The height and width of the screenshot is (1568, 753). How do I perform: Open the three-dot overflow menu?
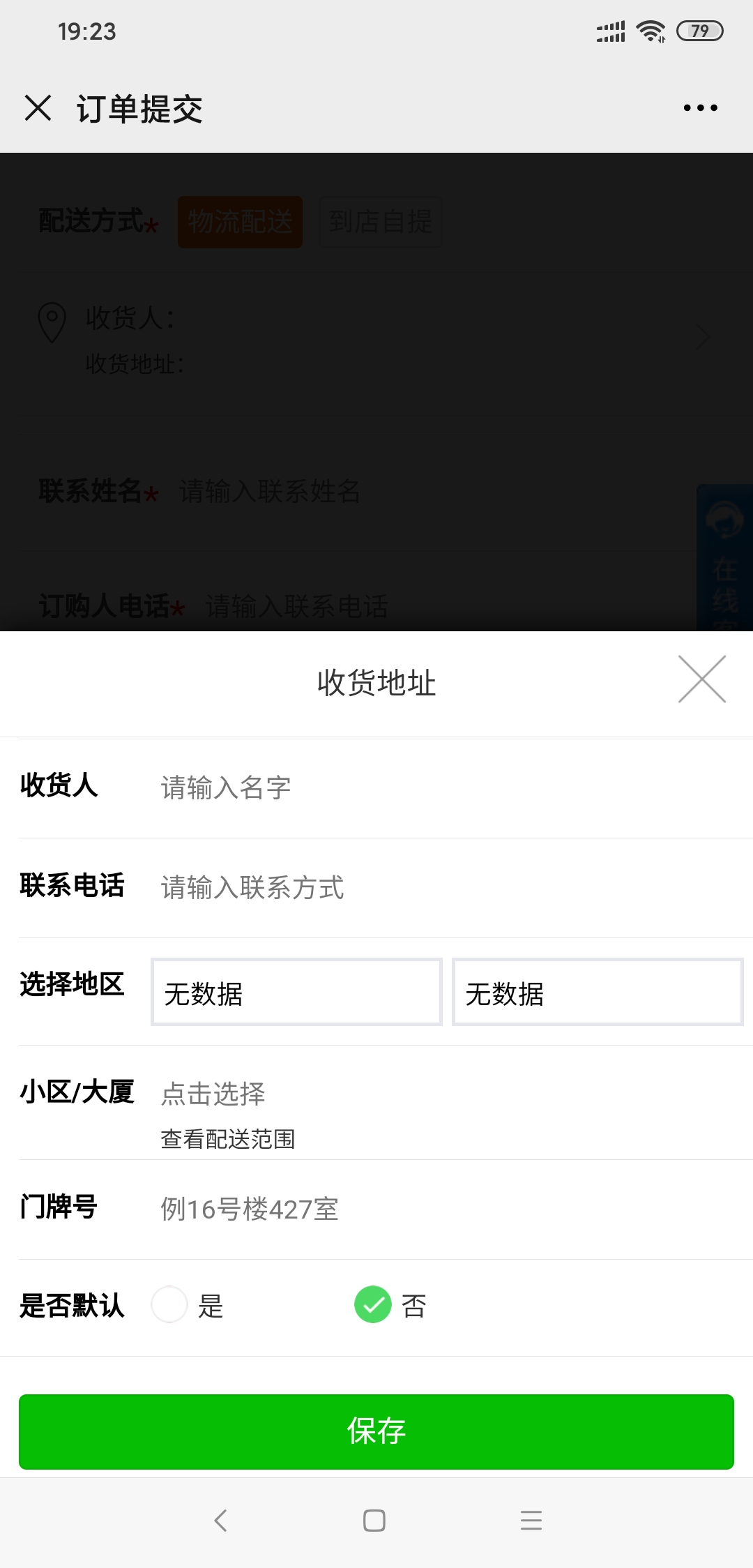[x=700, y=108]
